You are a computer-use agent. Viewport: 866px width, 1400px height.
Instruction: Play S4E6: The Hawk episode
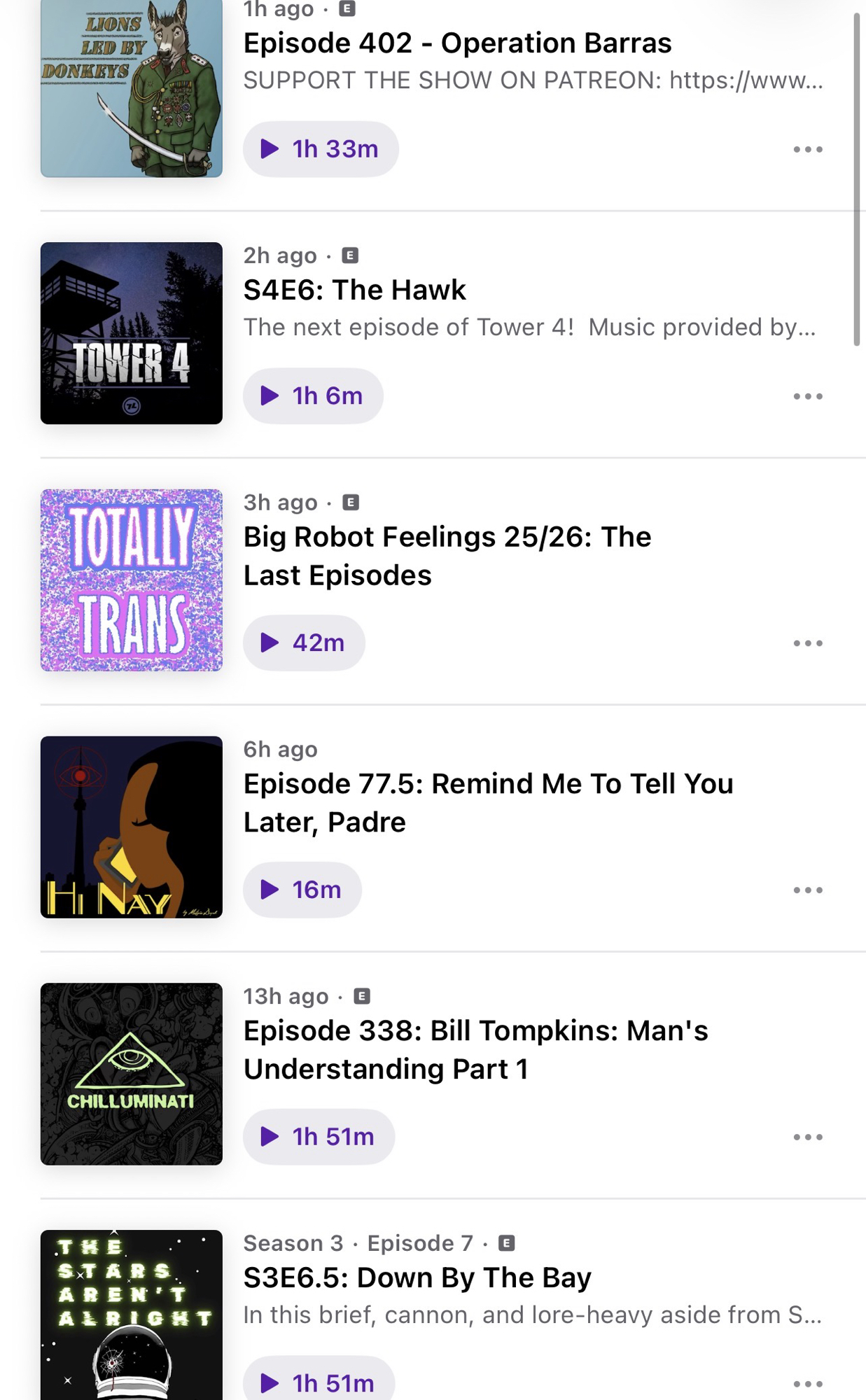(313, 396)
